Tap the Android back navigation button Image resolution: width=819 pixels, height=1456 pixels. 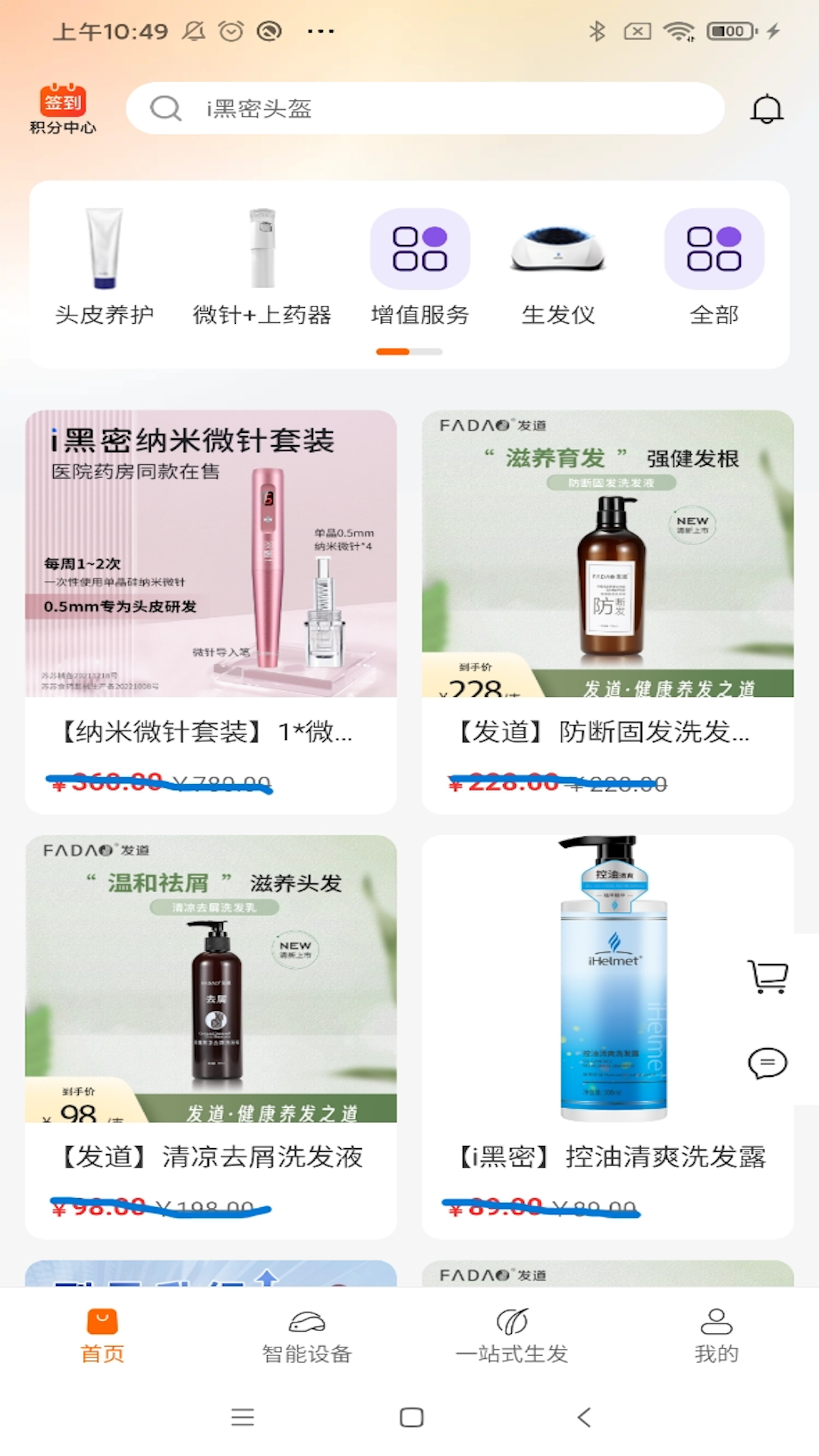pos(584,1415)
